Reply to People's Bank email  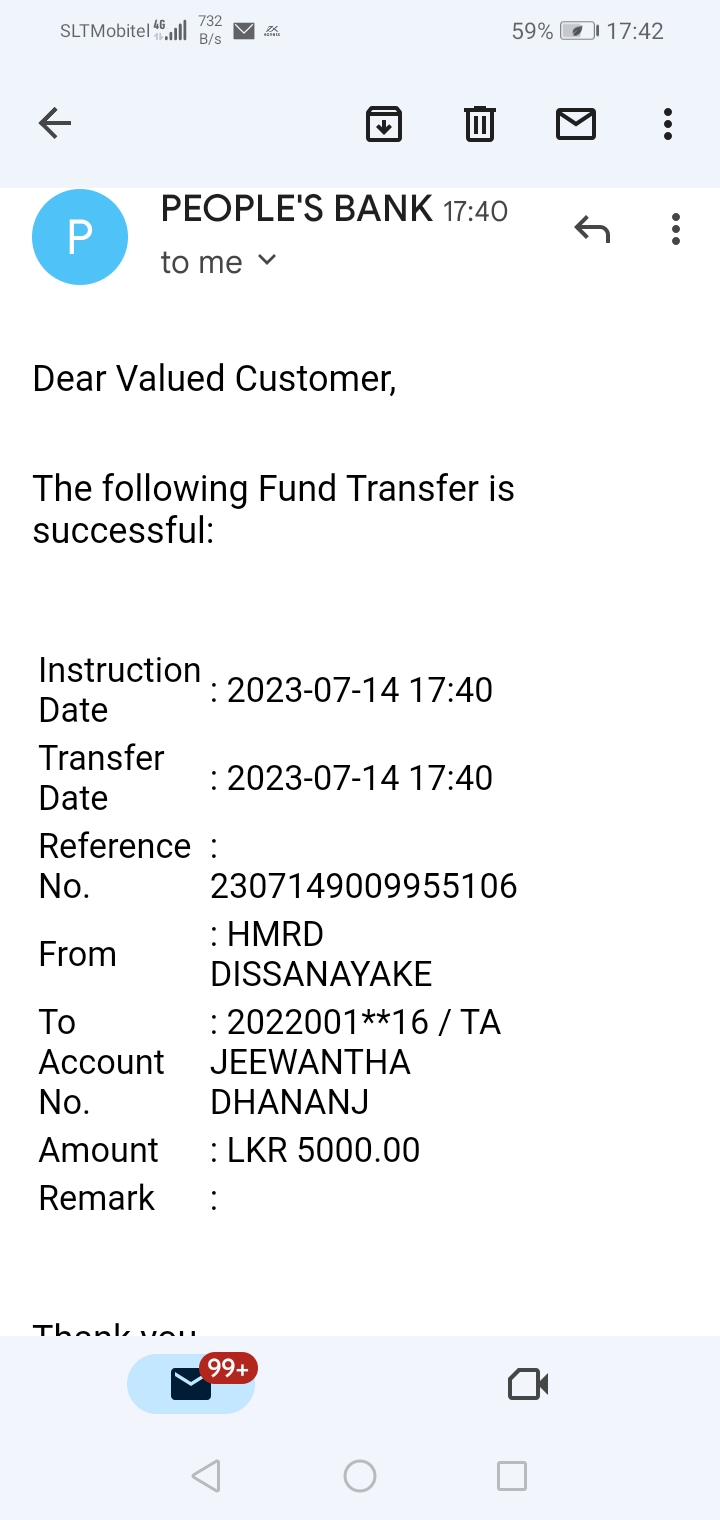(x=592, y=230)
